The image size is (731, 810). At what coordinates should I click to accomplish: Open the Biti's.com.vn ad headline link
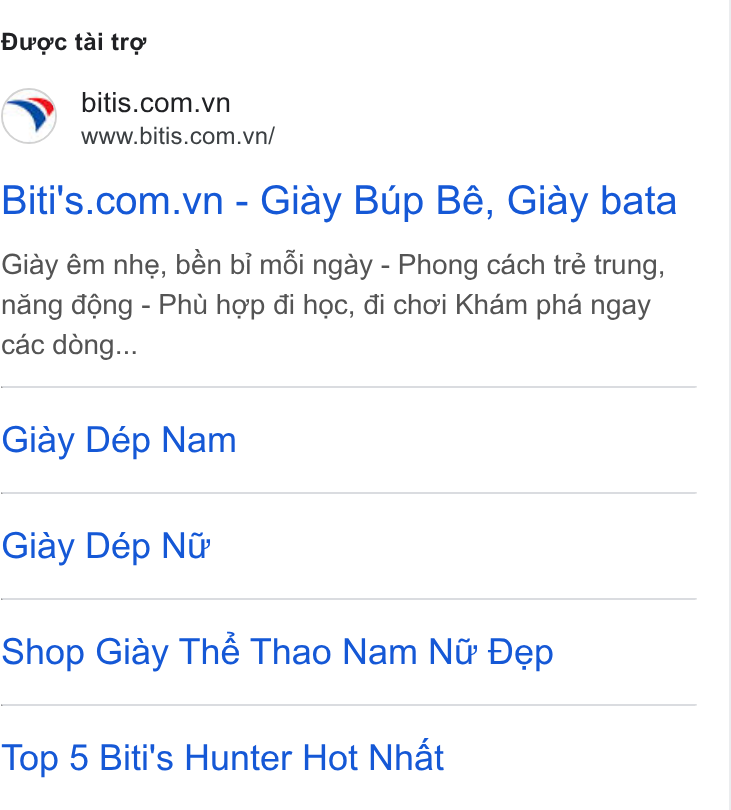click(339, 201)
